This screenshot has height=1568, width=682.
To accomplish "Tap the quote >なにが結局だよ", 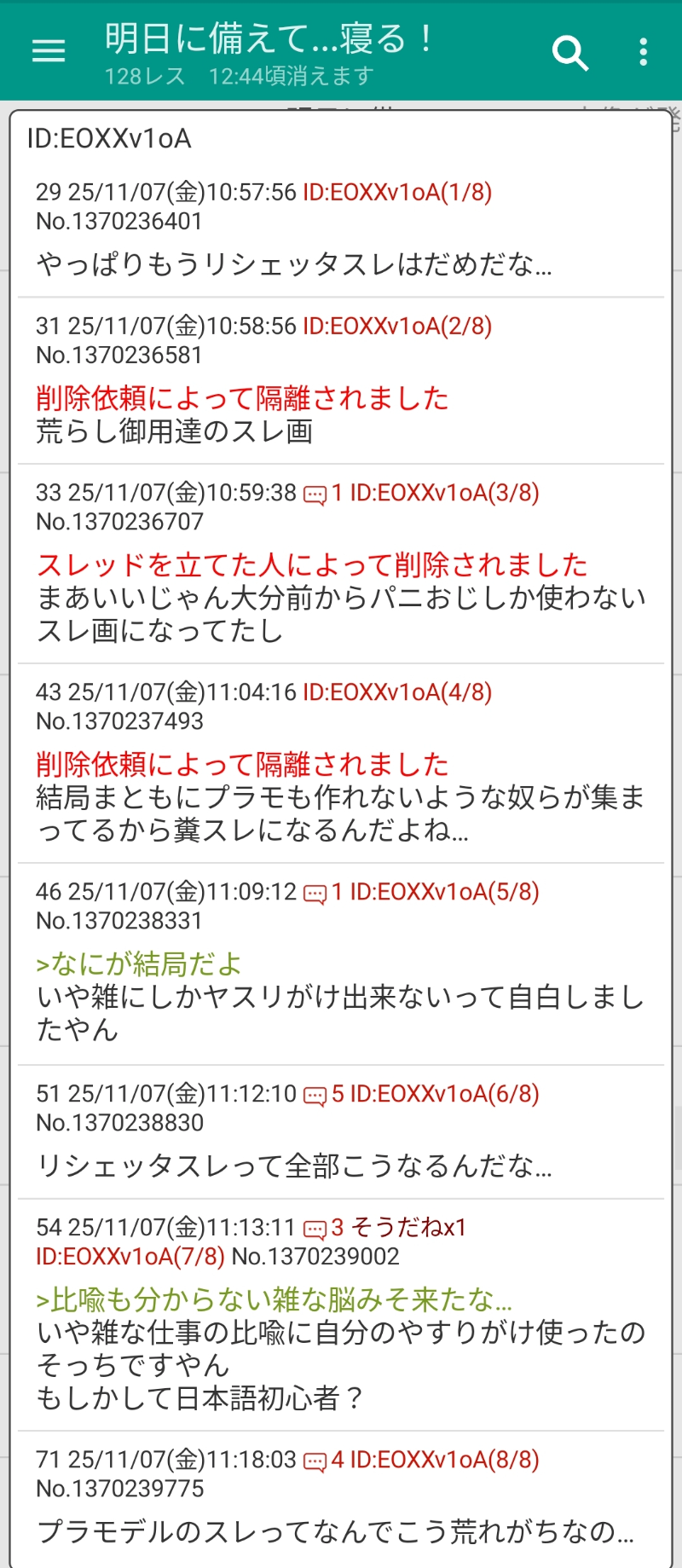I will (139, 964).
